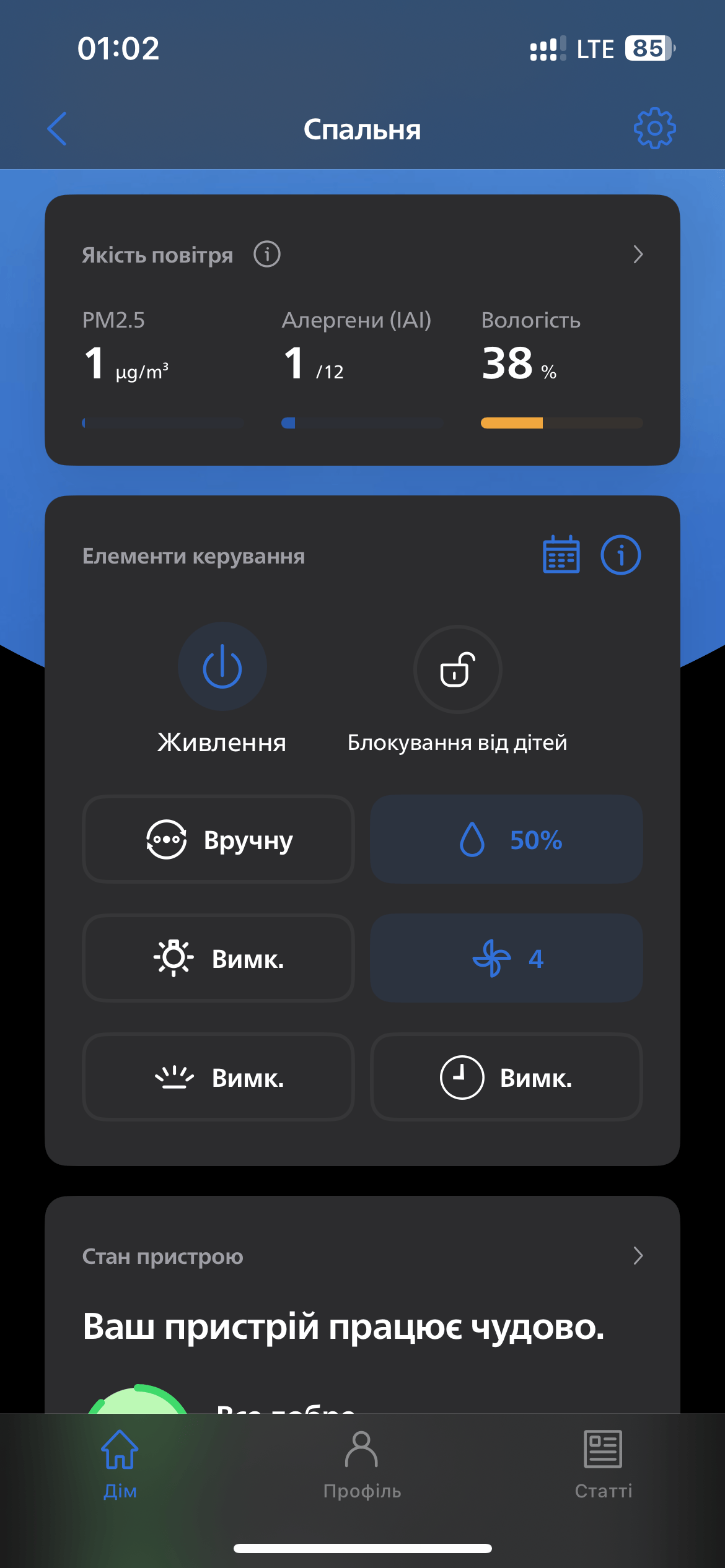Open the Елементи керування info icon
The width and height of the screenshot is (725, 1568).
[620, 555]
